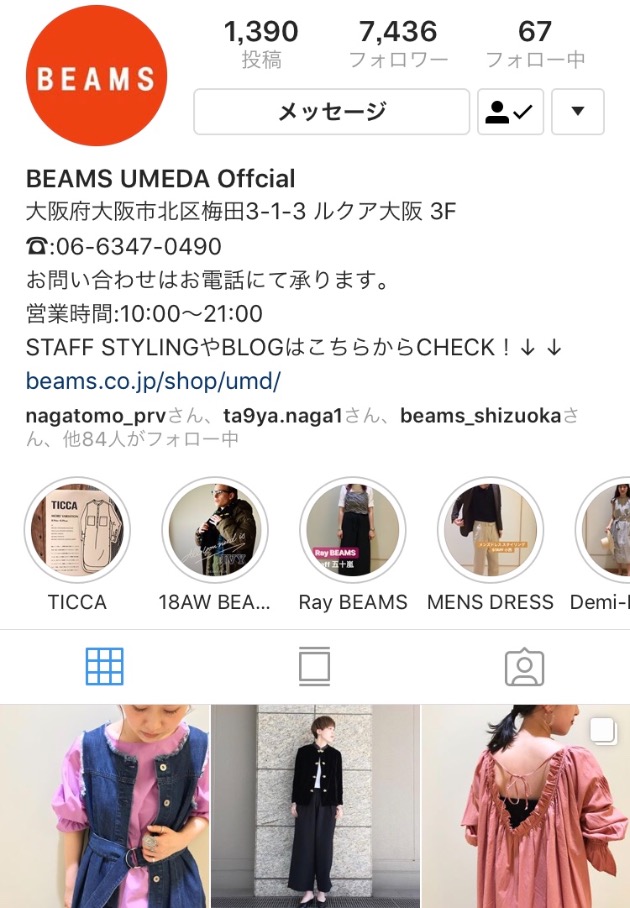Open the following status button

(510, 112)
